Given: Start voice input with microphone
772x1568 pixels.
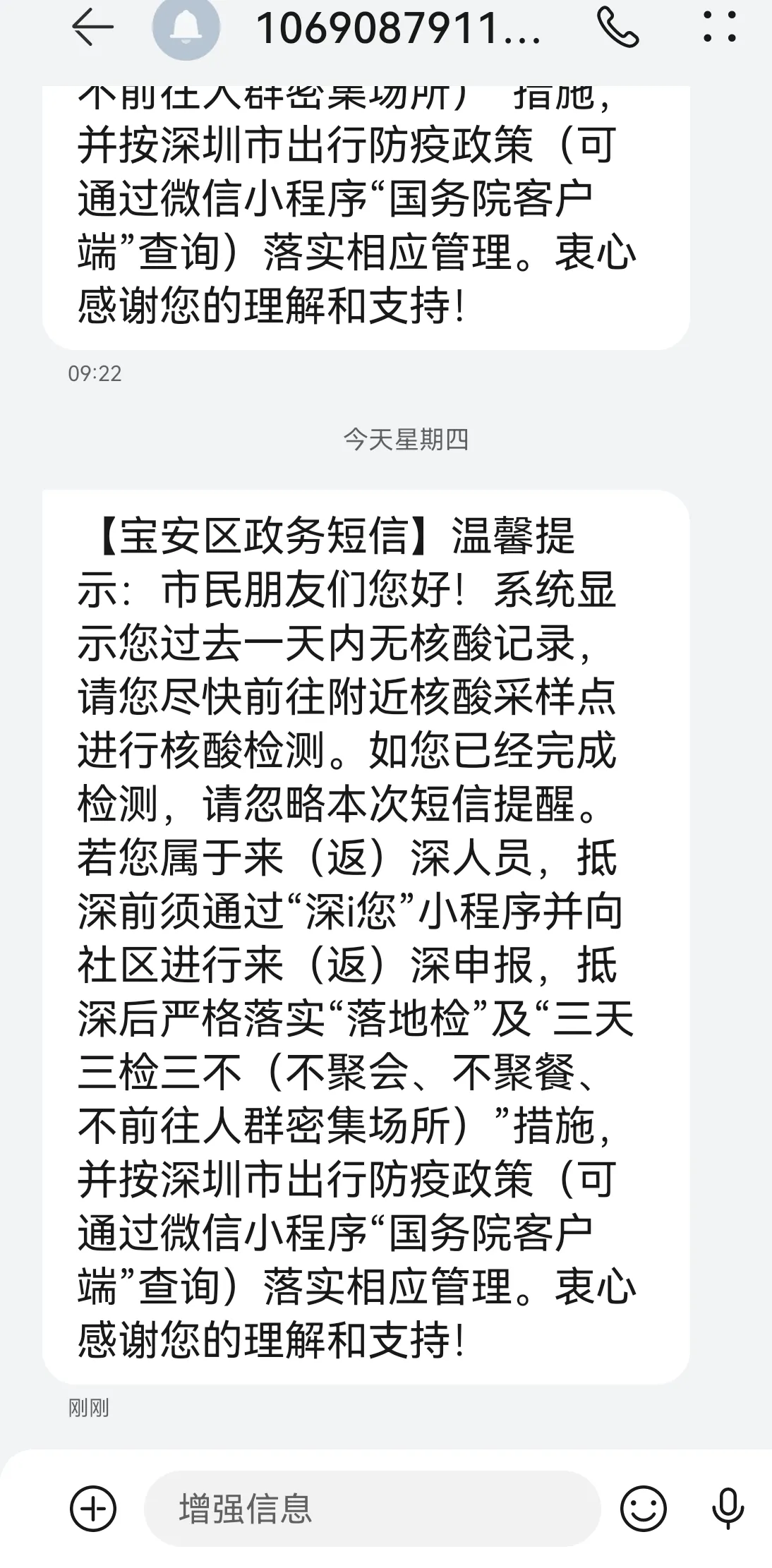Looking at the screenshot, I should point(728,1508).
